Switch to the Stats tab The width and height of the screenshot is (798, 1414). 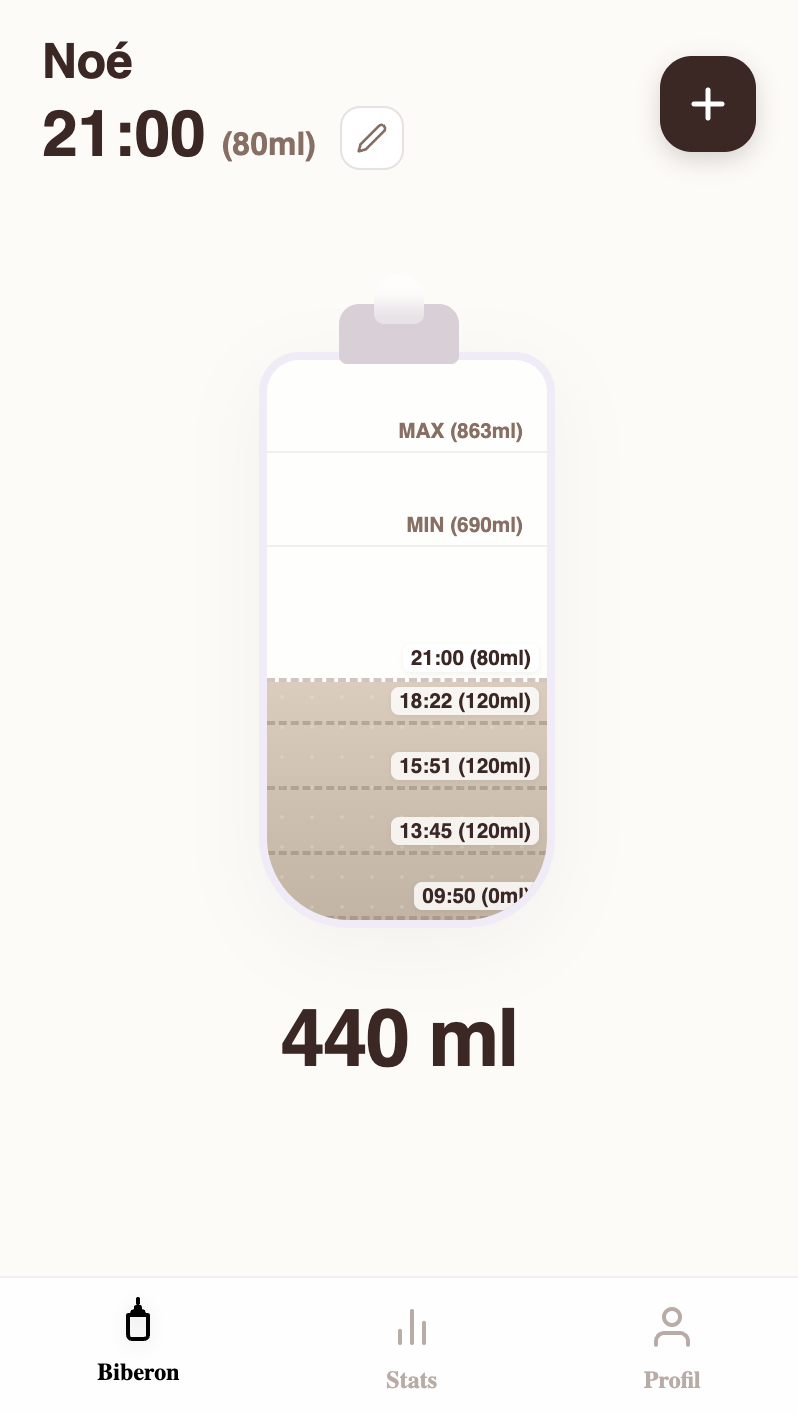(411, 1348)
